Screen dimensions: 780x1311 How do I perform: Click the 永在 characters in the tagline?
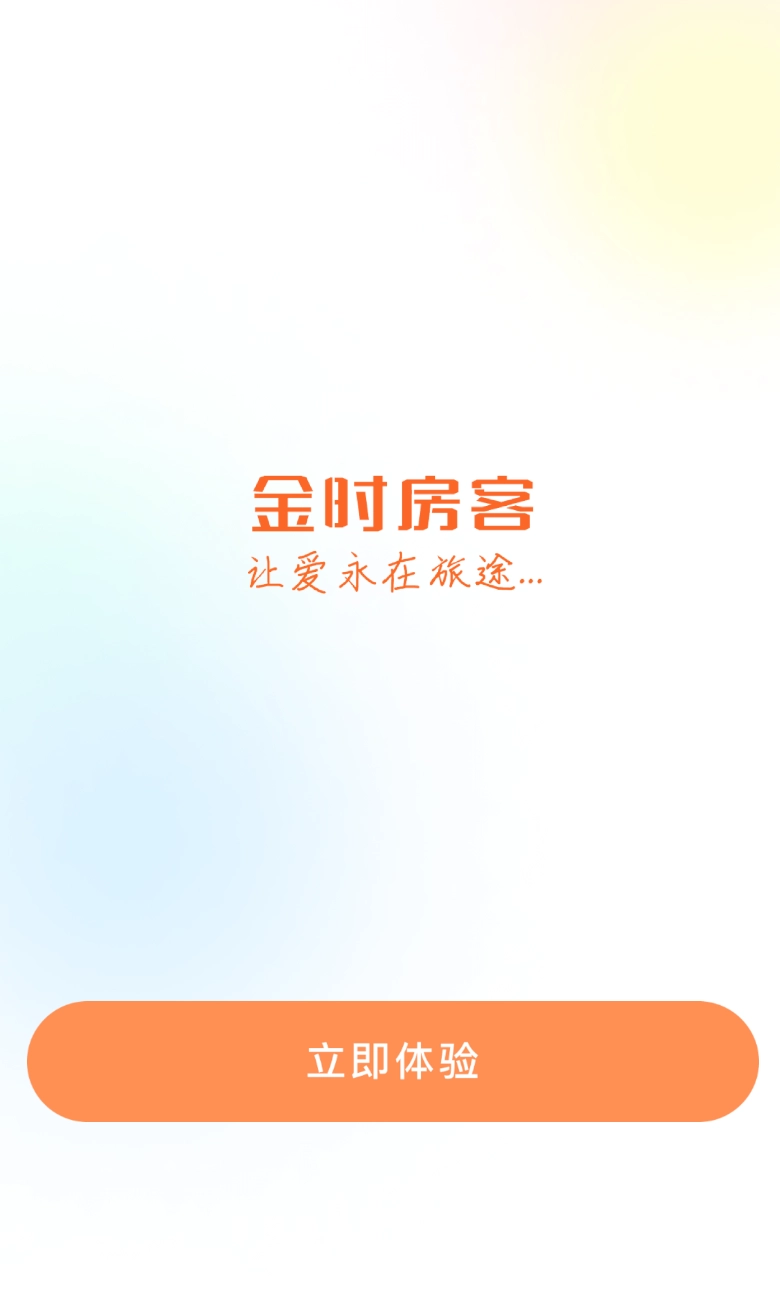pos(380,575)
